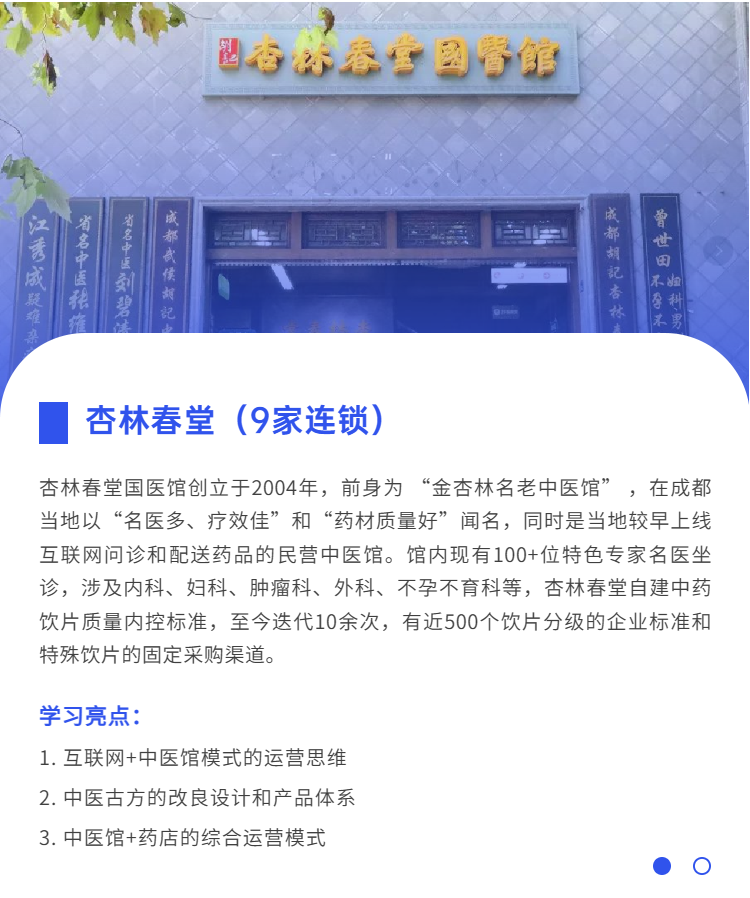This screenshot has height=898, width=750.
Task: Select the first page indicator dot
Action: point(662,866)
